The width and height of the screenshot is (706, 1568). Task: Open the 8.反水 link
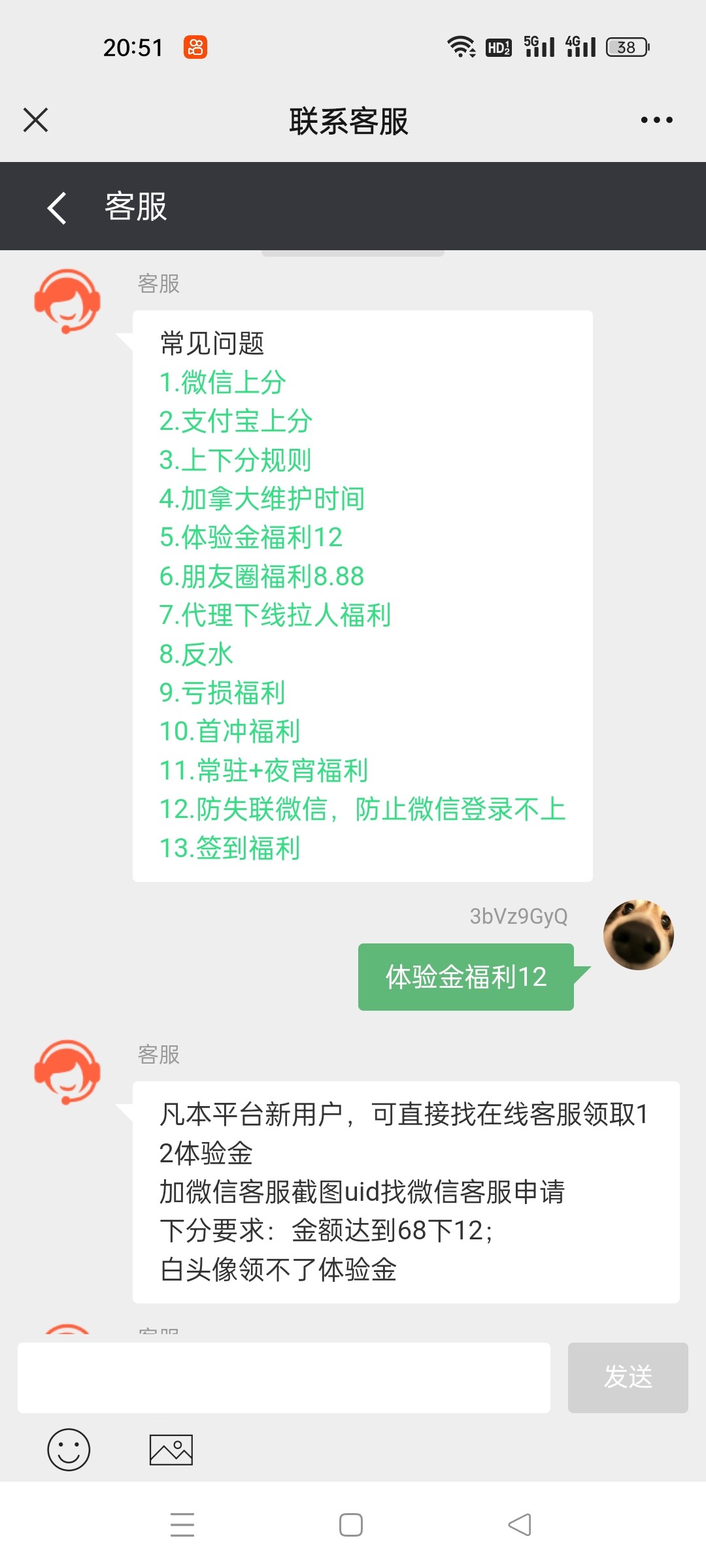(x=196, y=654)
